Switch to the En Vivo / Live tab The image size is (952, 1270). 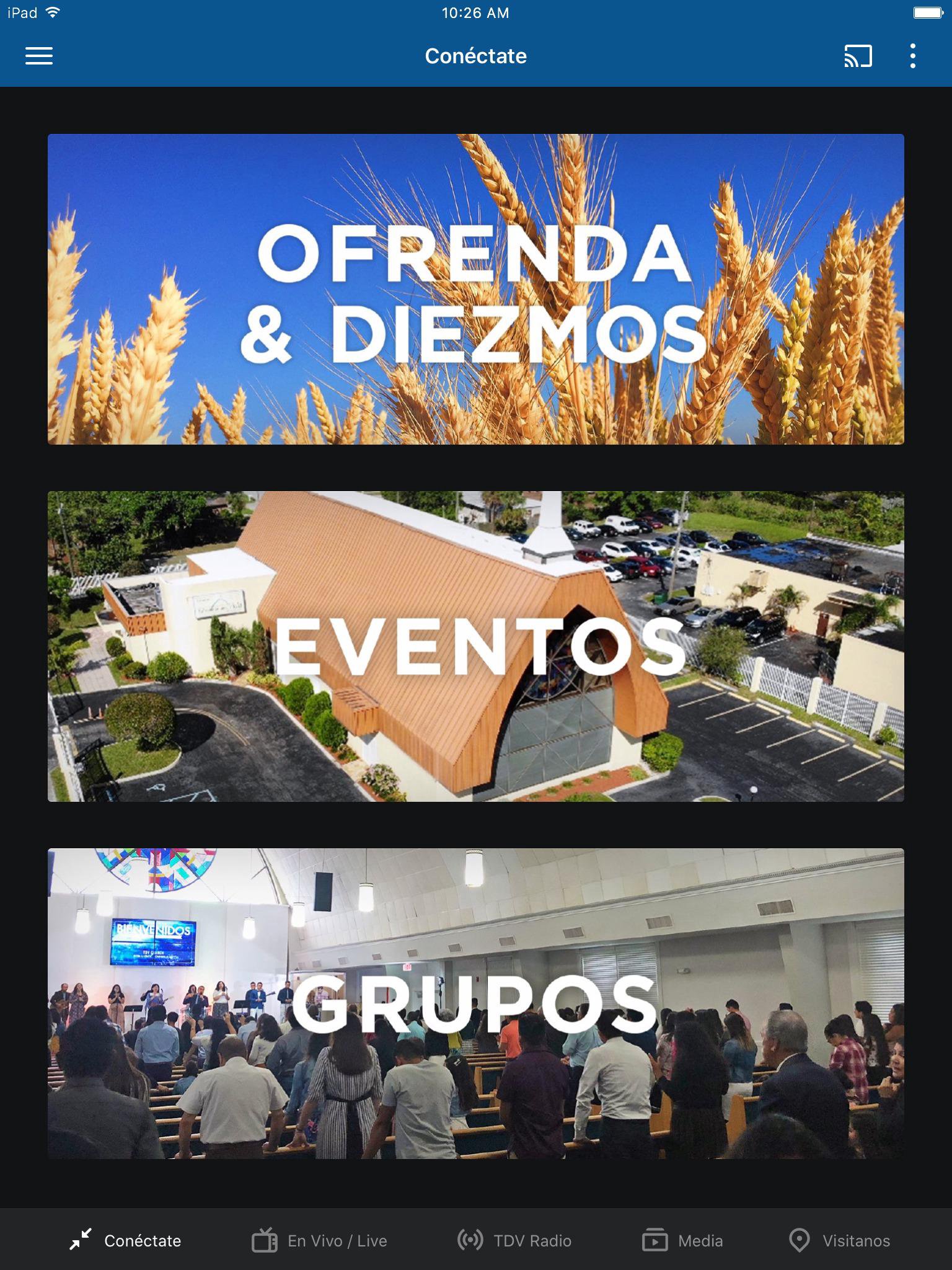[x=319, y=1240]
